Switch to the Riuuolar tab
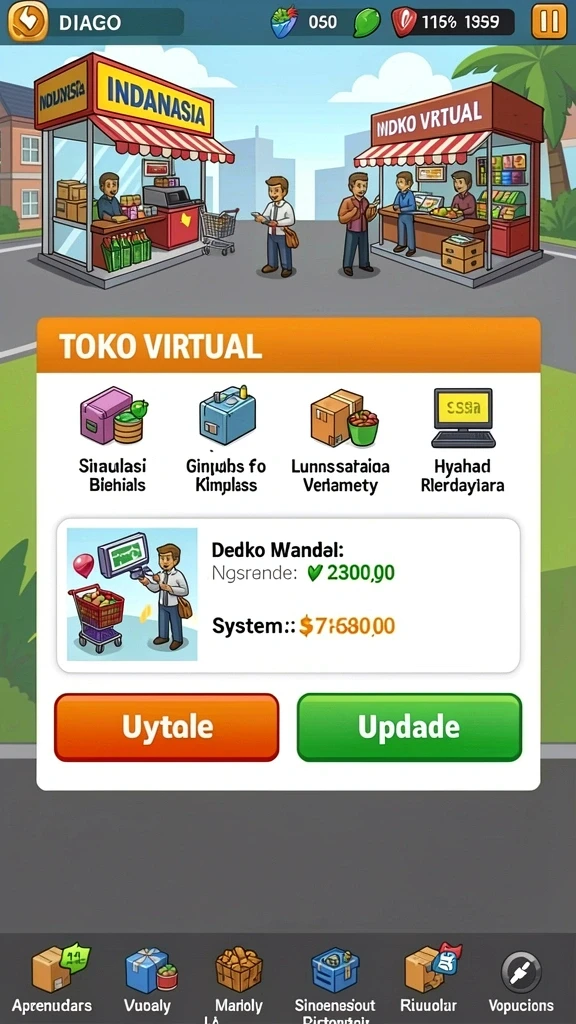 click(x=429, y=980)
